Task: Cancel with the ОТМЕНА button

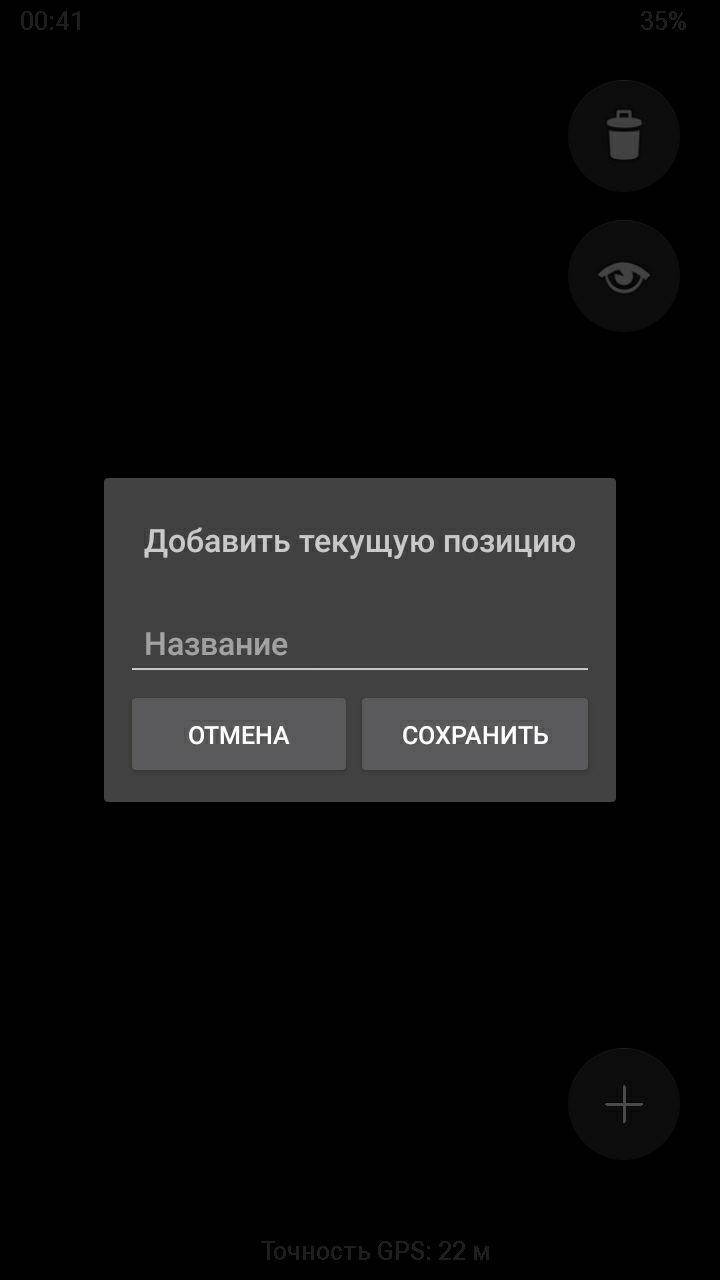Action: point(239,735)
